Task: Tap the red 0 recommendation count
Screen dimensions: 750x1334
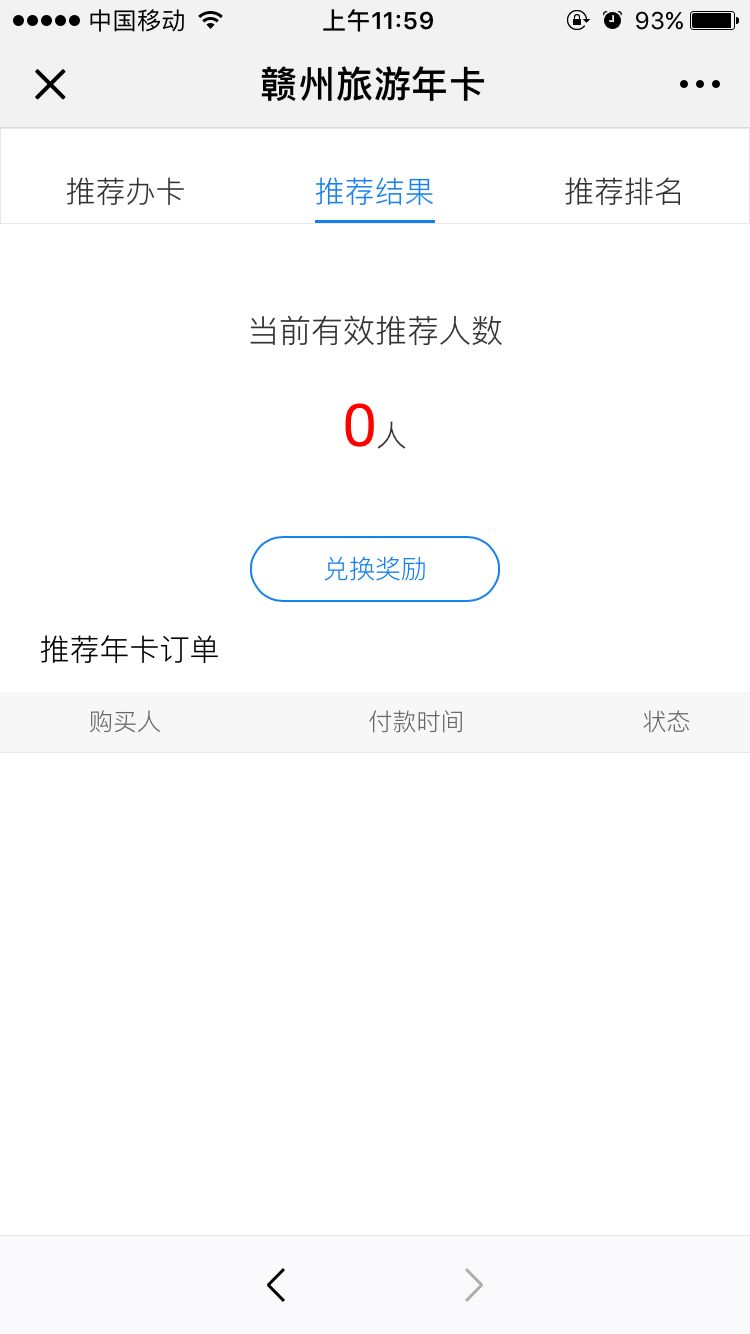Action: coord(361,424)
